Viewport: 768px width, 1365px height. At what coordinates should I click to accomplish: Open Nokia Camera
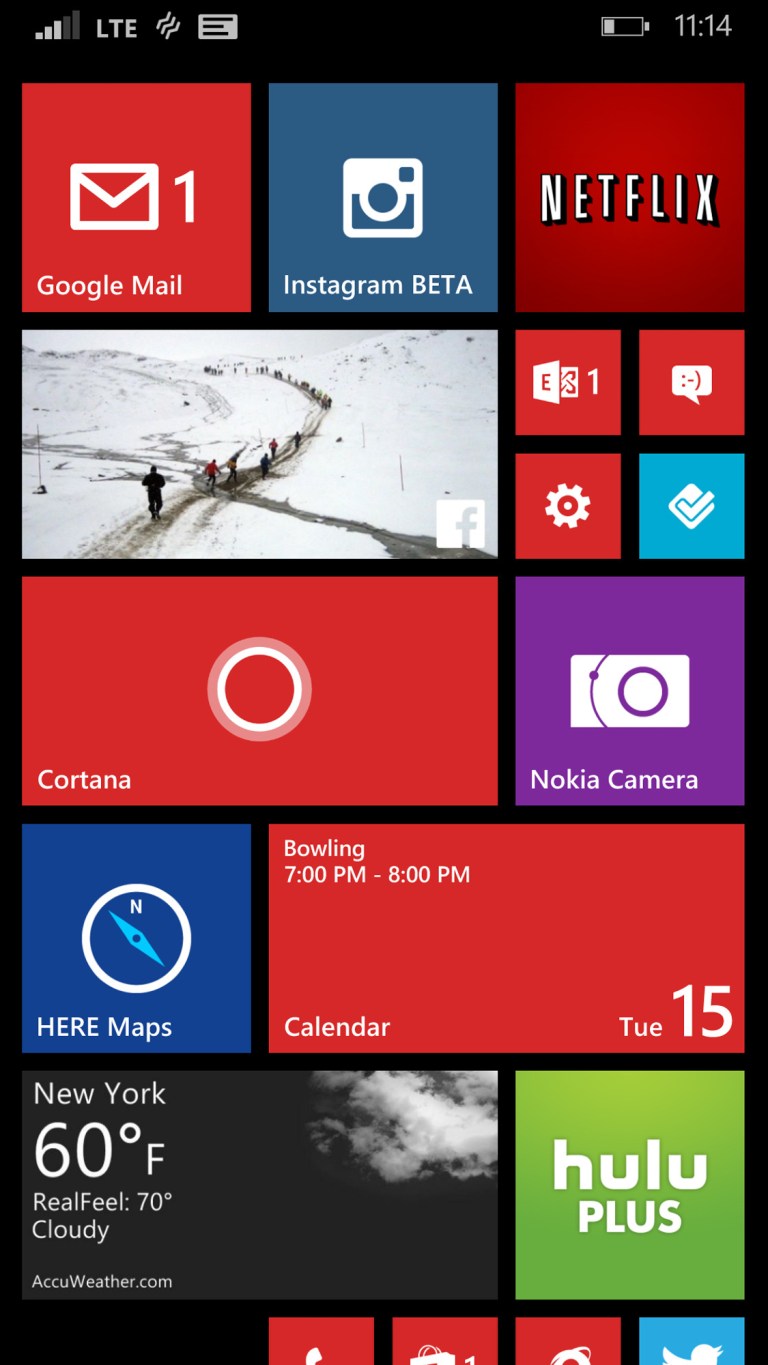pos(629,690)
